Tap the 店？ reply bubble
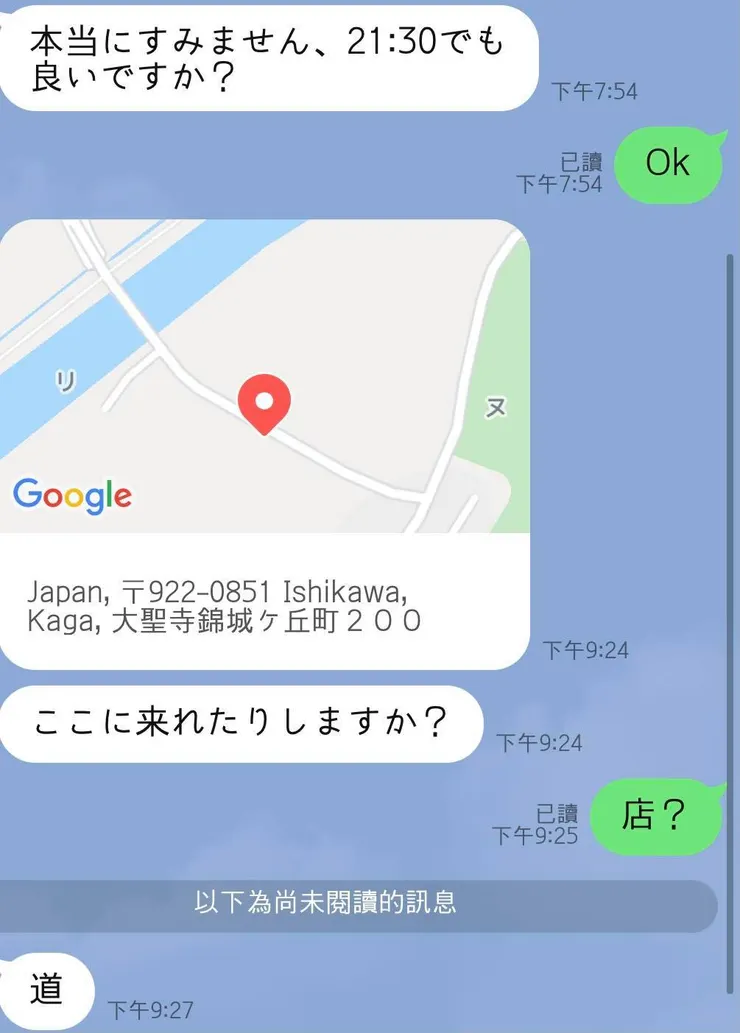This screenshot has height=1033, width=740. (x=657, y=817)
